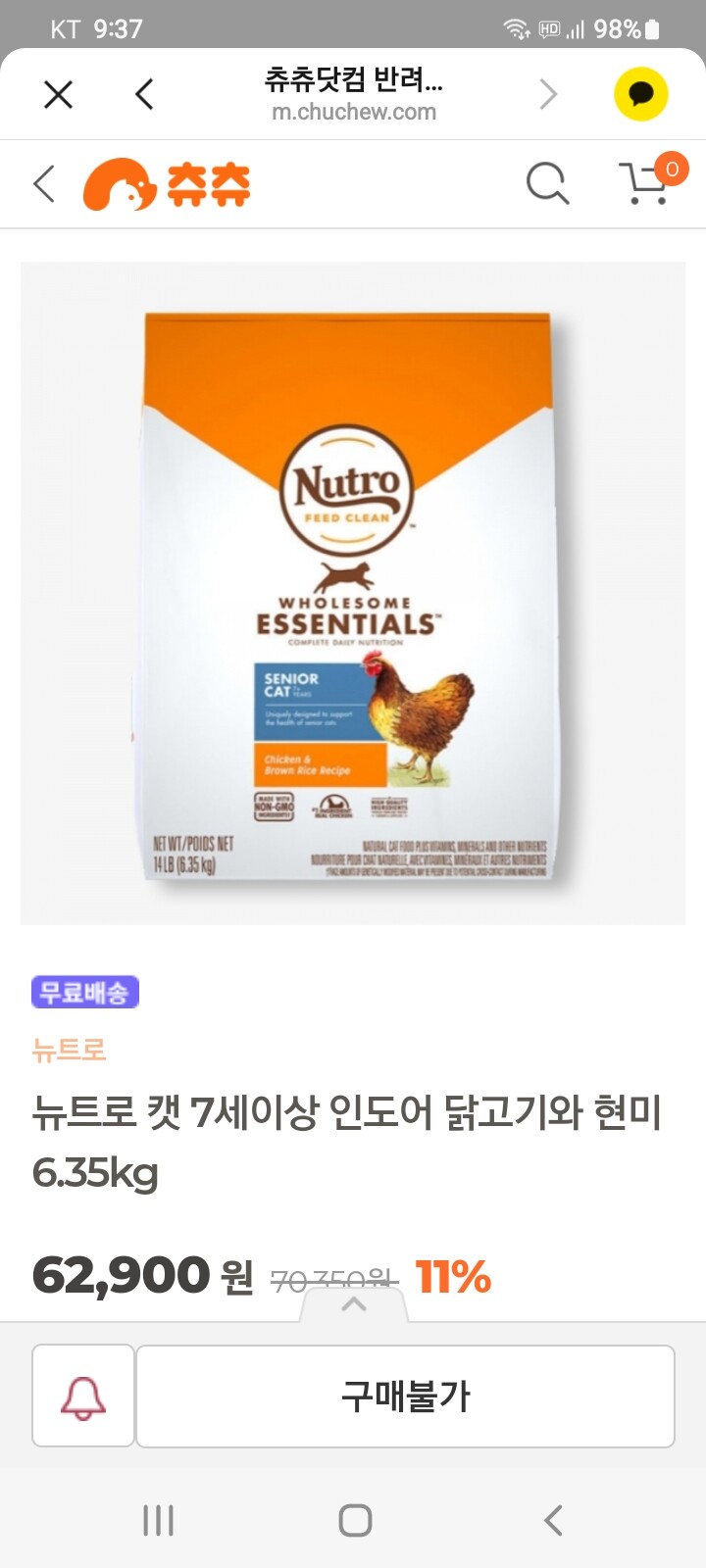
Task: Expand the bottom sheet via upward chevron
Action: [x=354, y=1303]
